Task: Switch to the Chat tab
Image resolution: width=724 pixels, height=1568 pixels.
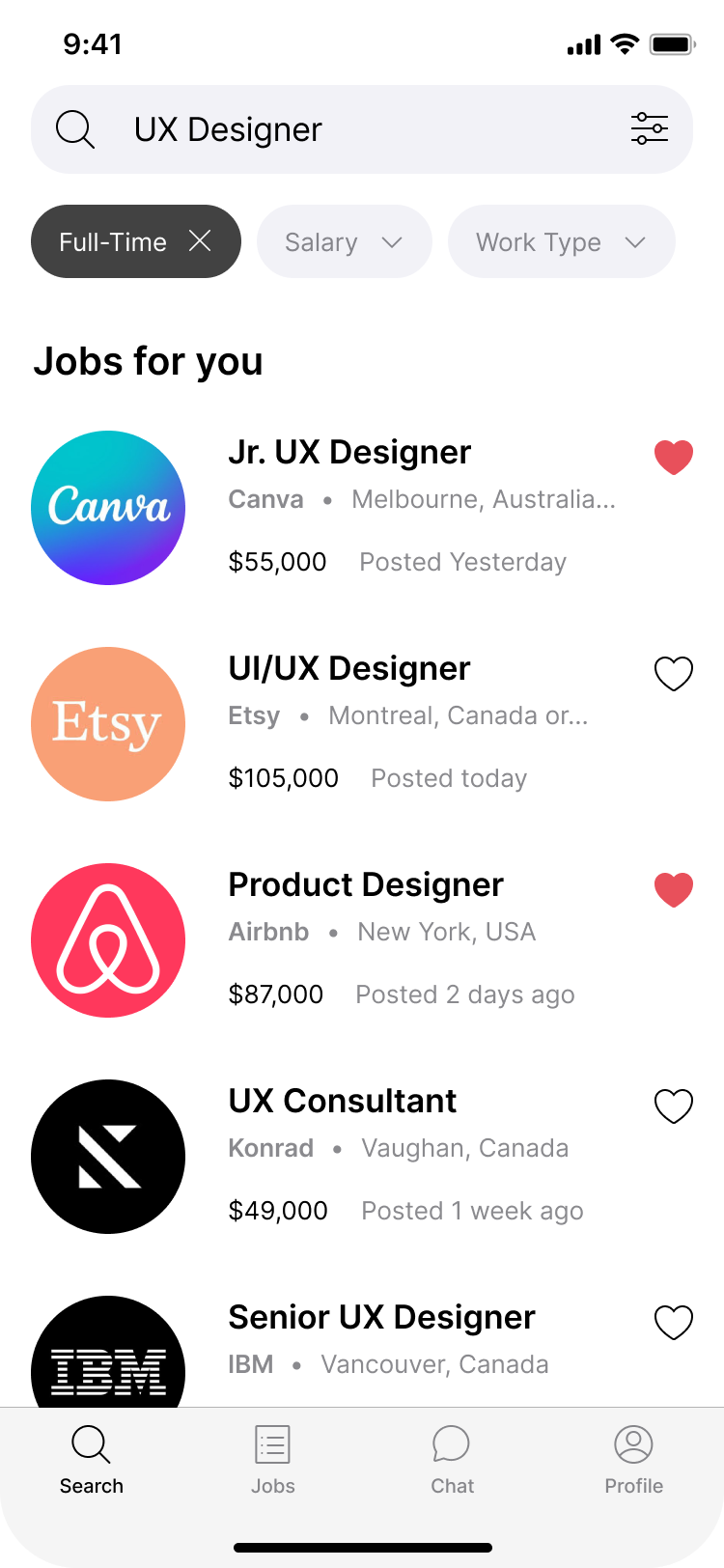Action: coord(452,1460)
